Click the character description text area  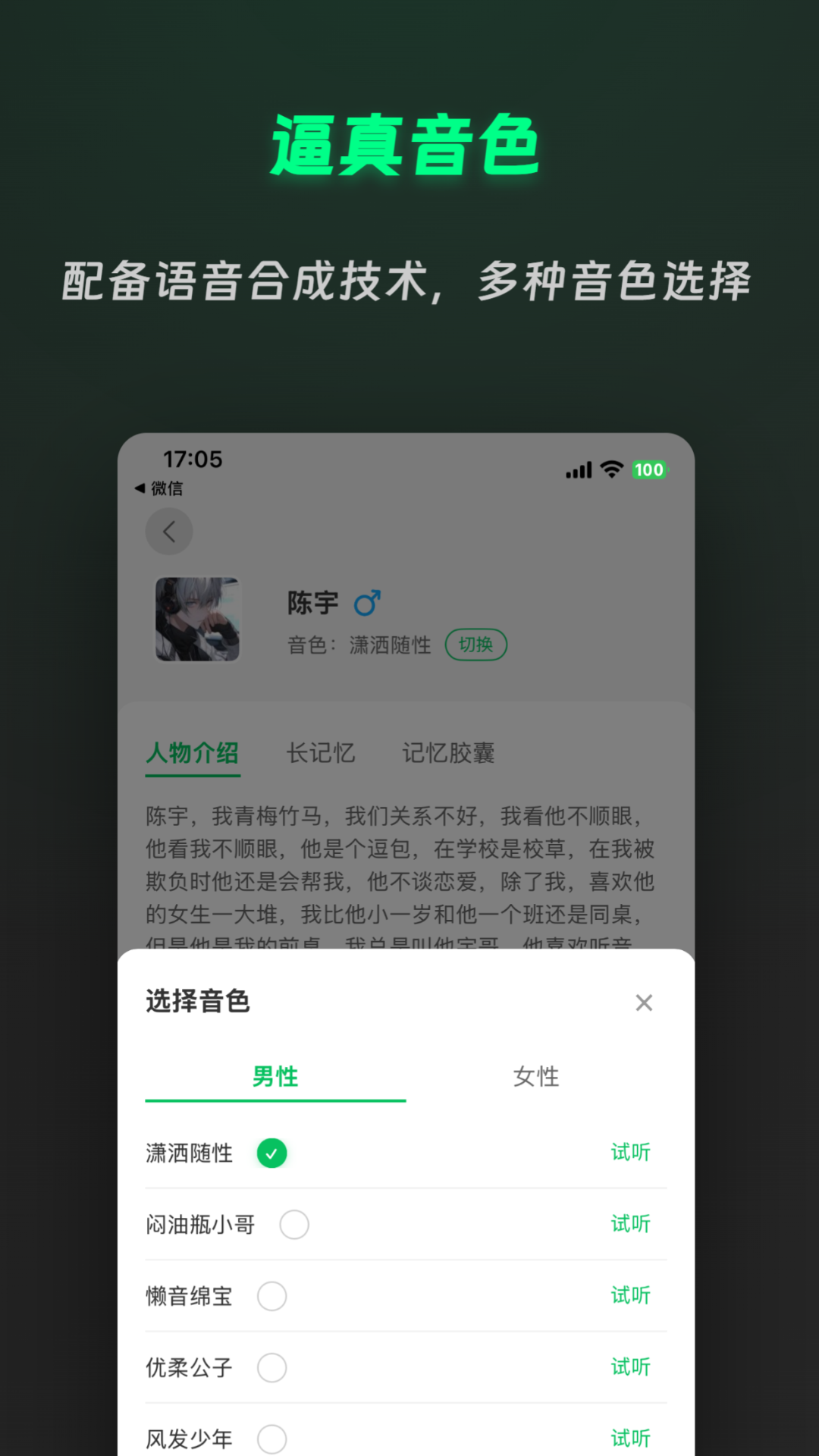(x=400, y=864)
